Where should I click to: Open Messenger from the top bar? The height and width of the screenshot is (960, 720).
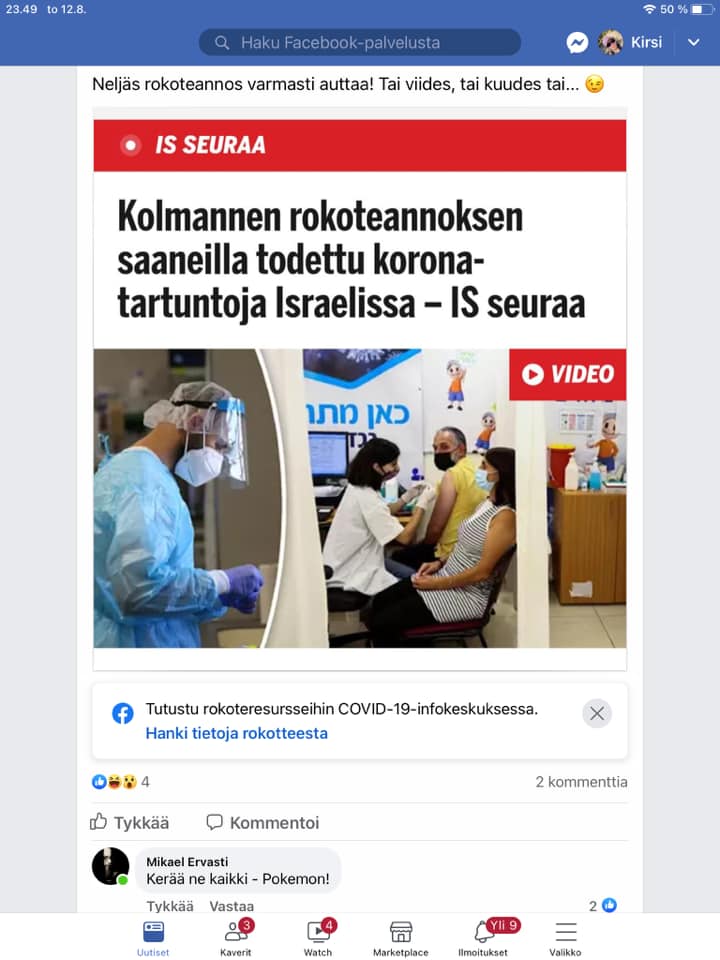577,42
